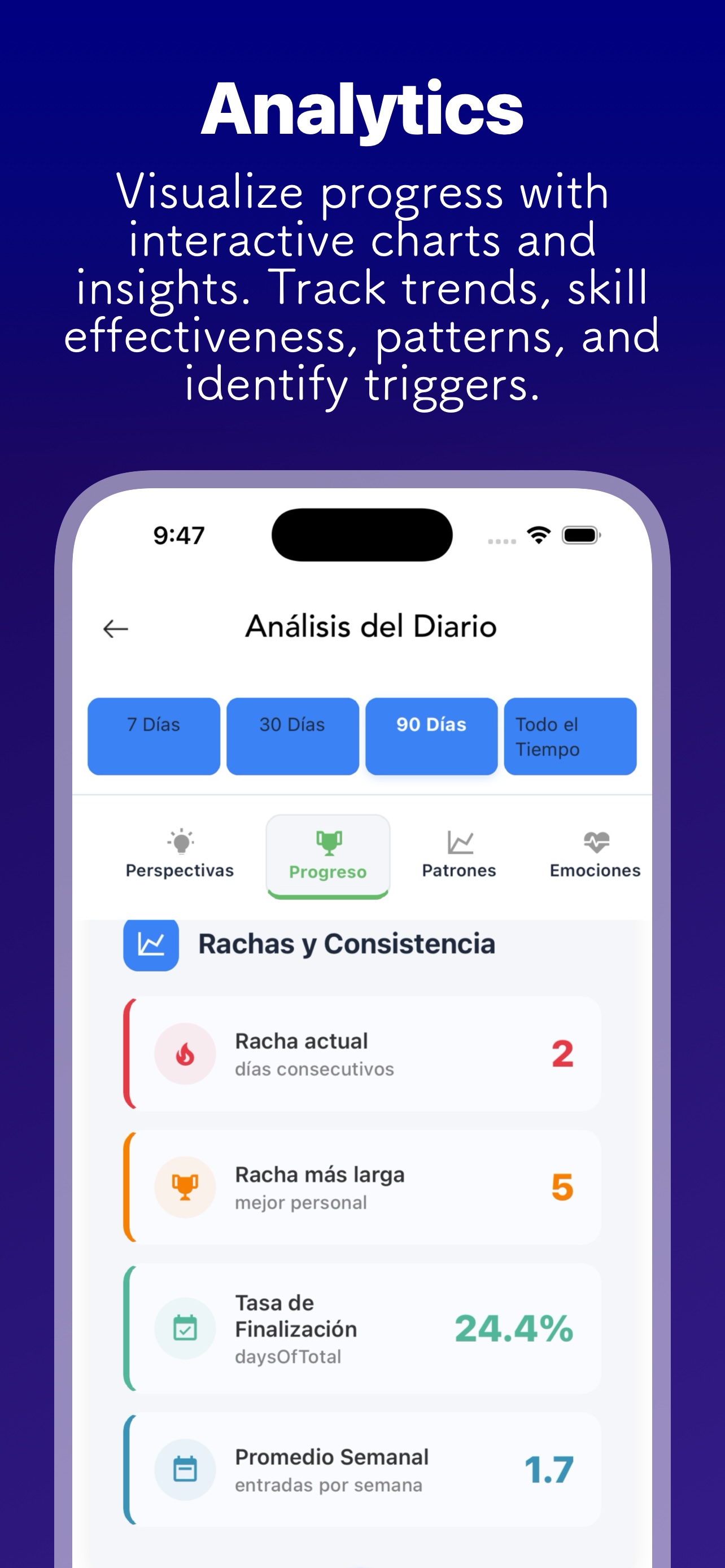Click the trophy icon beside Racha más larga
The height and width of the screenshot is (1568, 725).
(184, 1187)
